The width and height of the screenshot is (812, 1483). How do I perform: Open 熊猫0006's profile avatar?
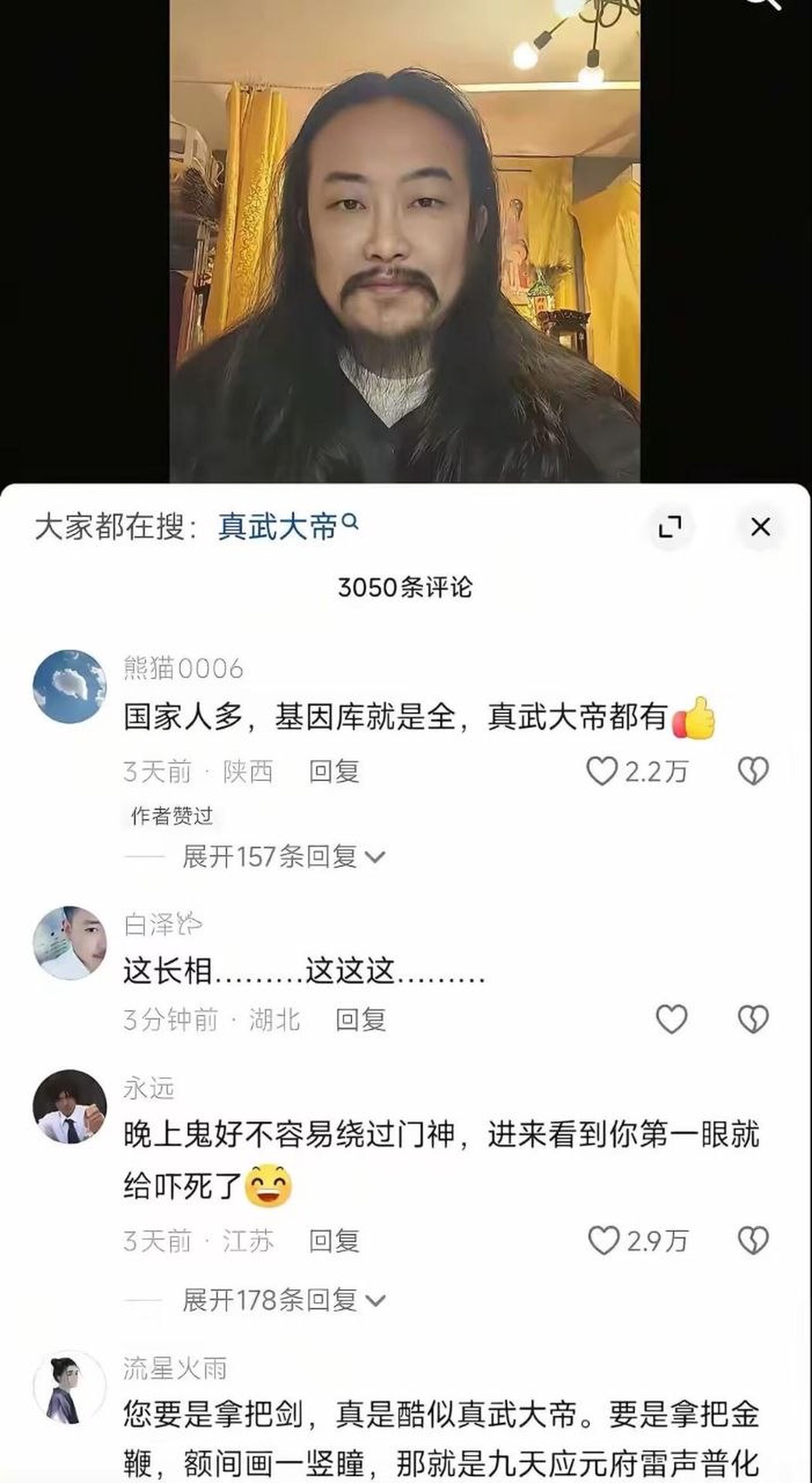point(70,687)
